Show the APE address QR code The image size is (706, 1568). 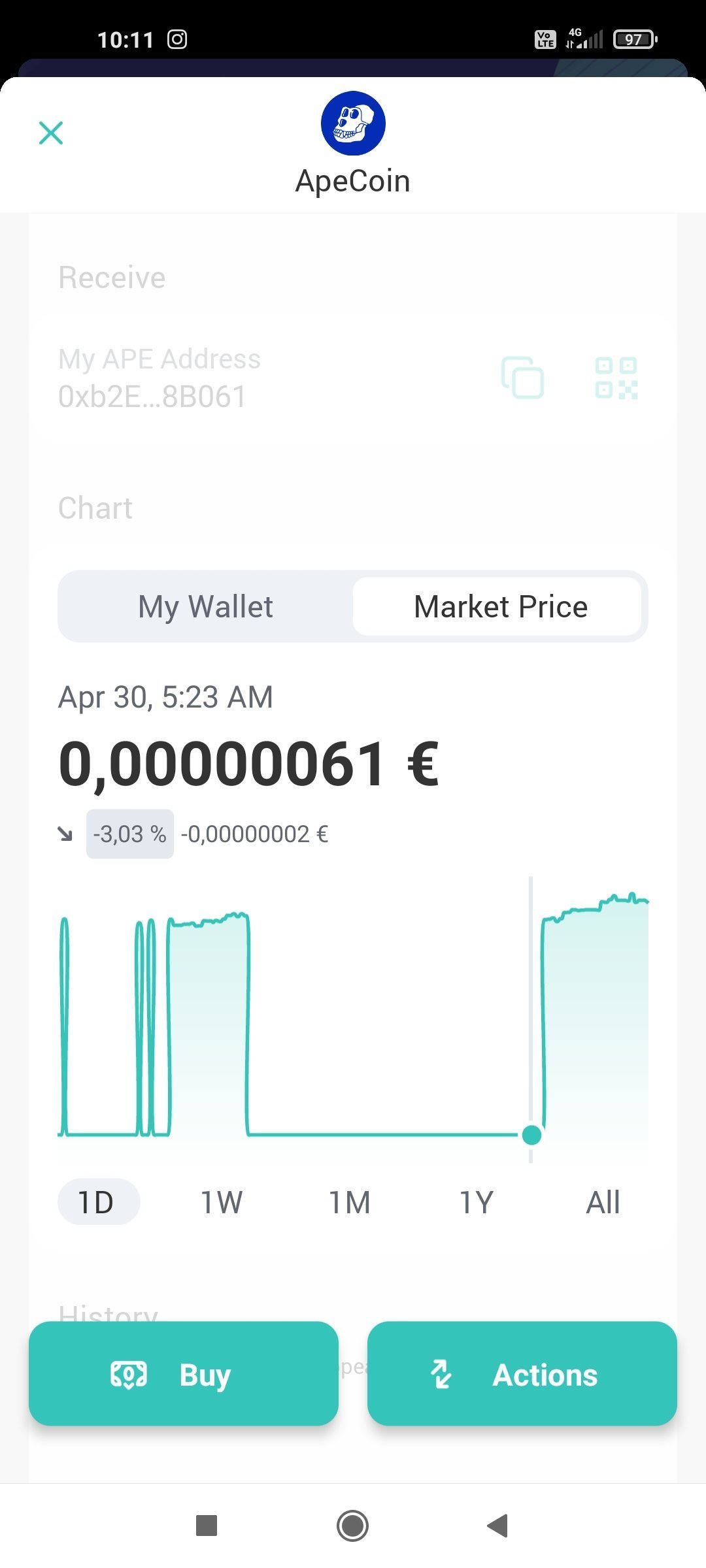pyautogui.click(x=616, y=378)
